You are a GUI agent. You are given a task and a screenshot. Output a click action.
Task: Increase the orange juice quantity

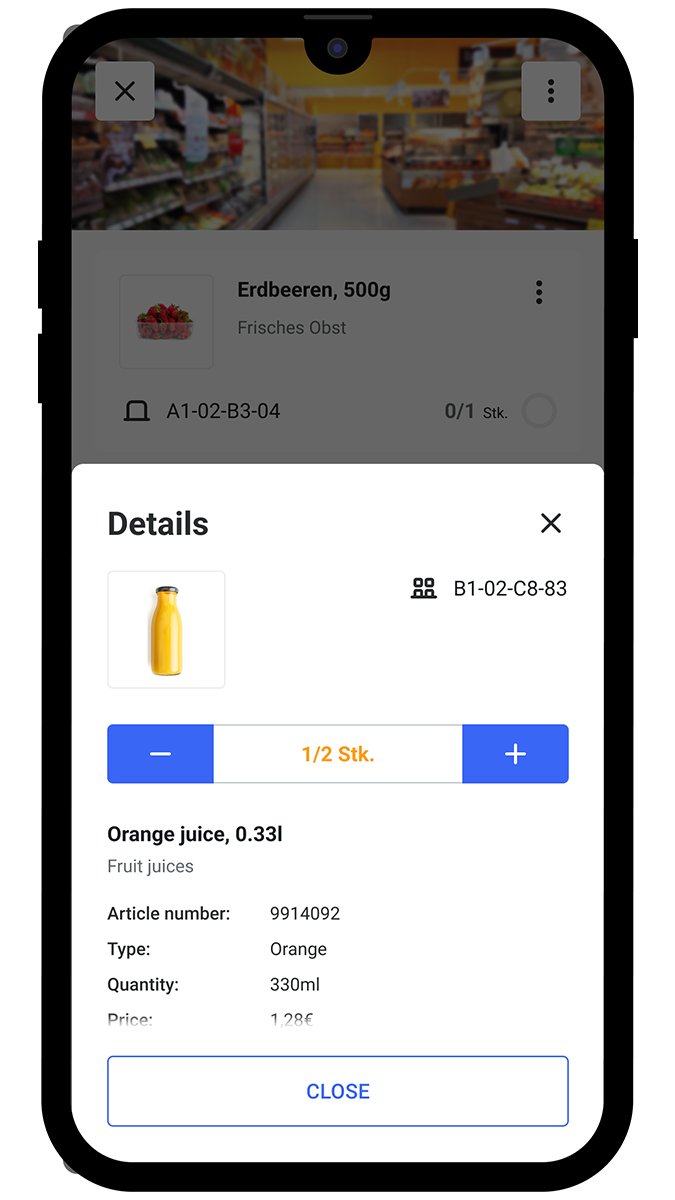[515, 754]
